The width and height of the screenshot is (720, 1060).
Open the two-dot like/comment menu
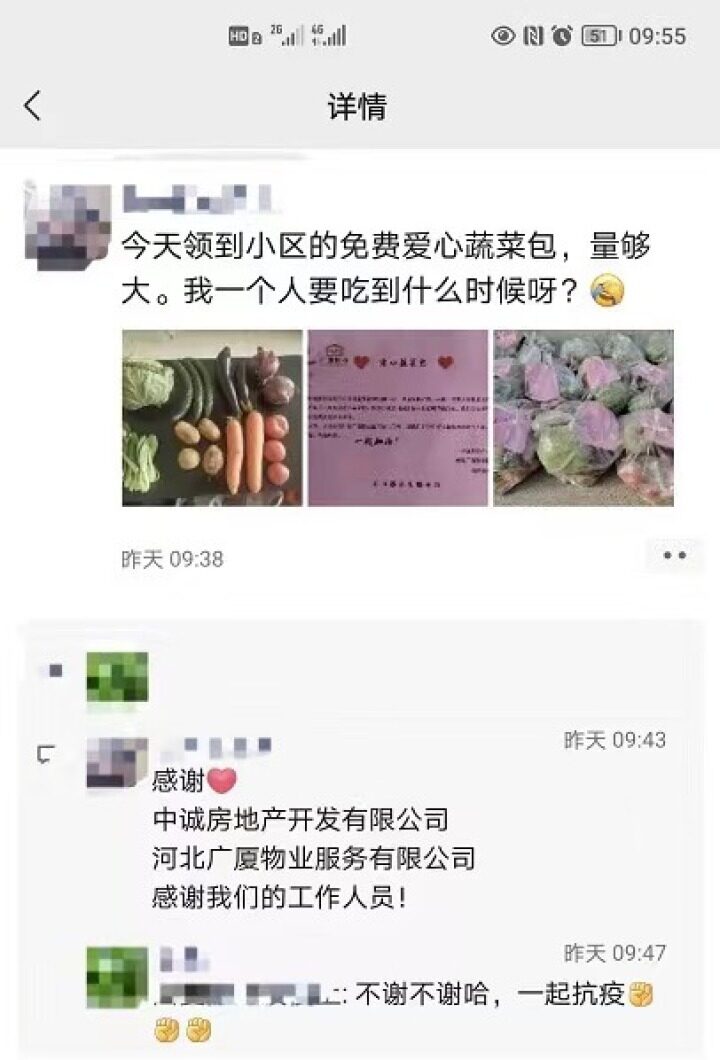coord(674,555)
